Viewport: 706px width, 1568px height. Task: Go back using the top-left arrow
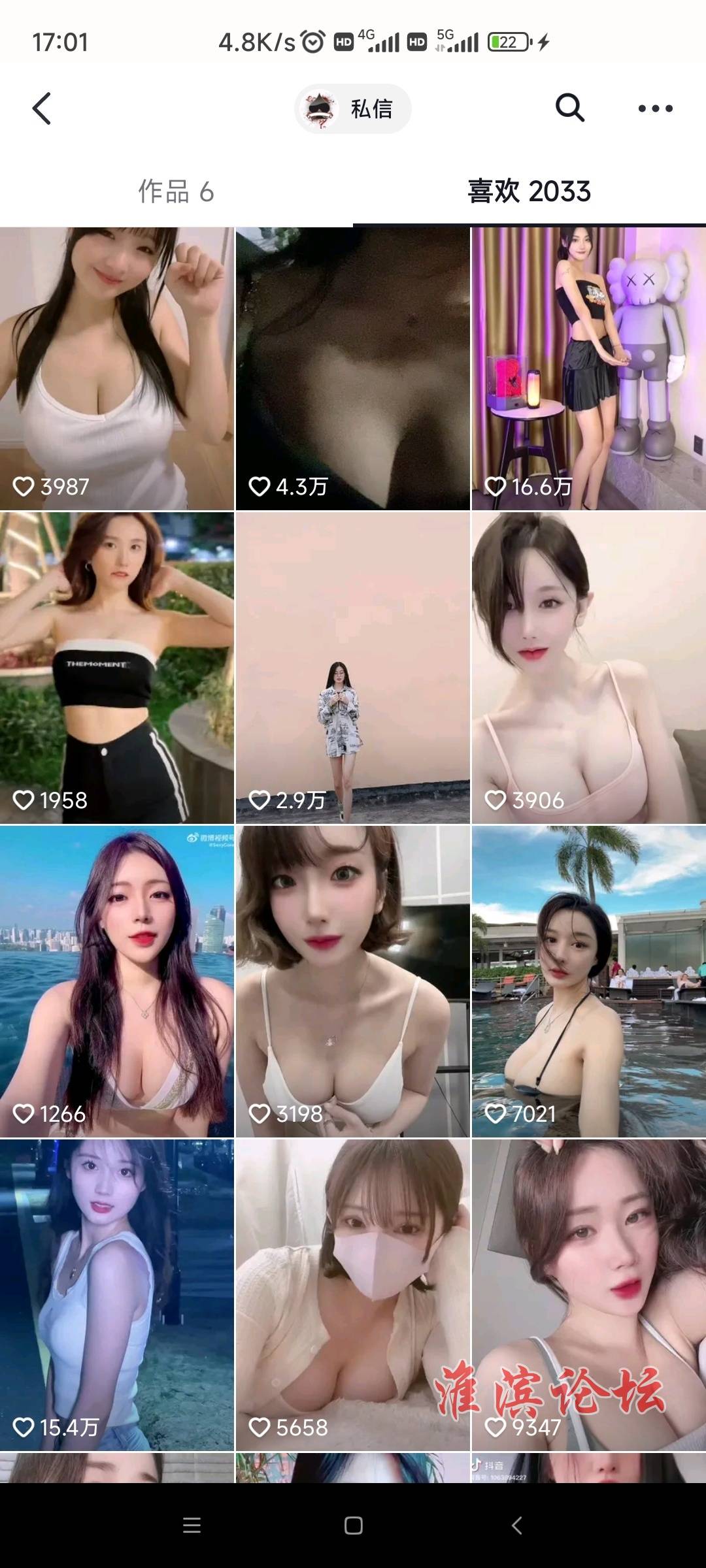click(42, 108)
